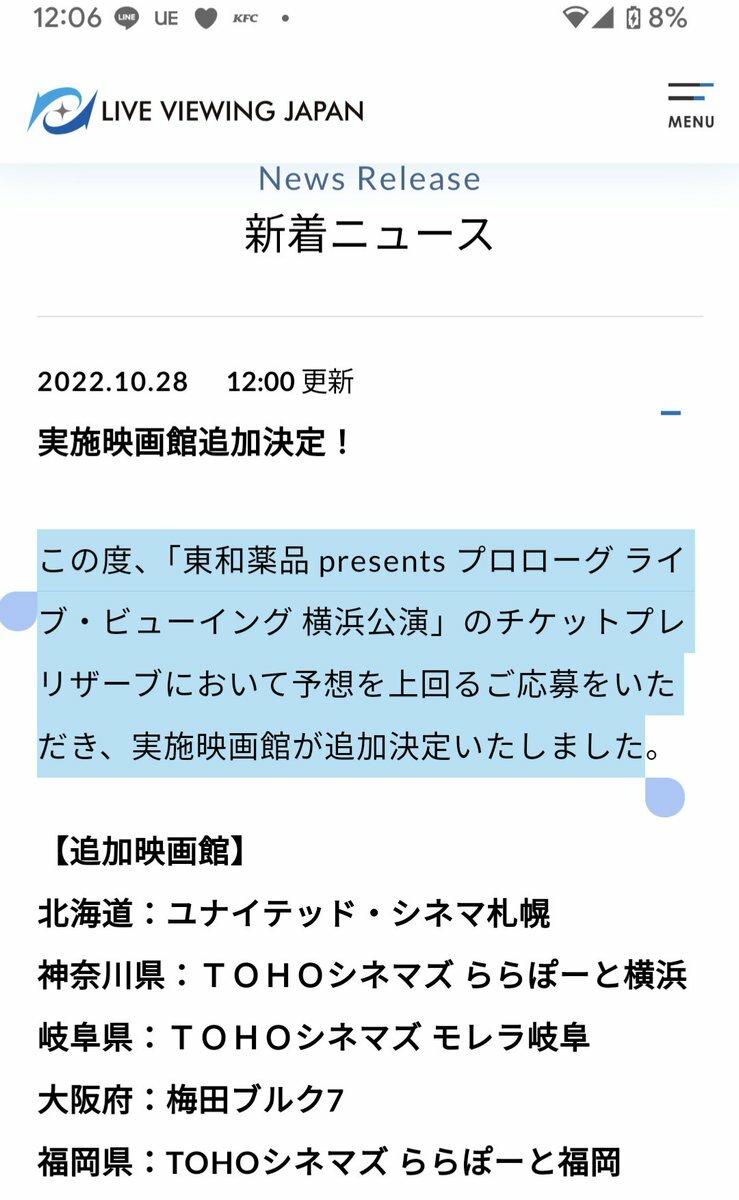Viewport: 739px width, 1200px height.
Task: Go to the Live Viewing Japan homepage
Action: point(196,110)
